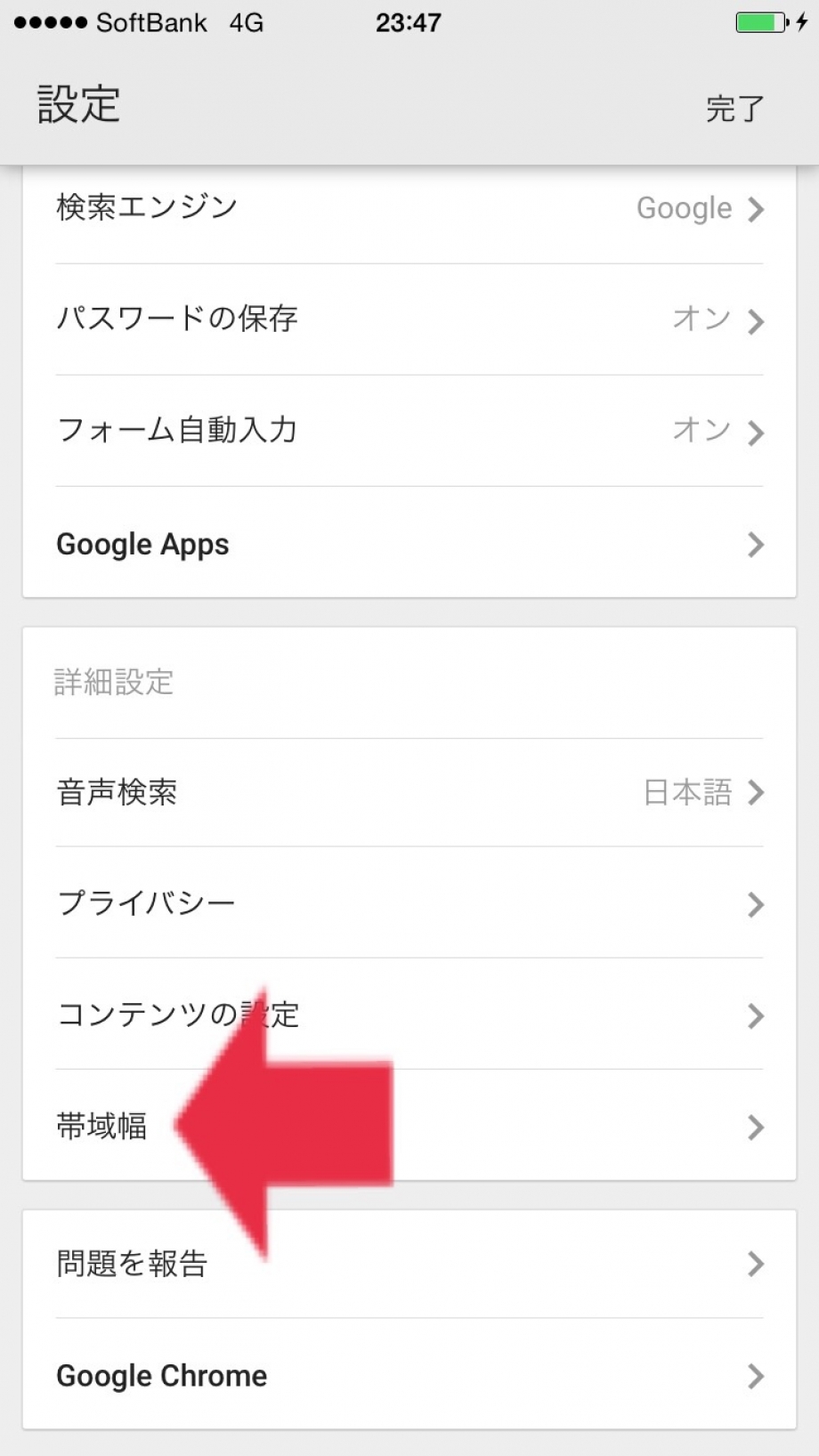
Task: Tap 完了 to close settings
Action: point(735,109)
